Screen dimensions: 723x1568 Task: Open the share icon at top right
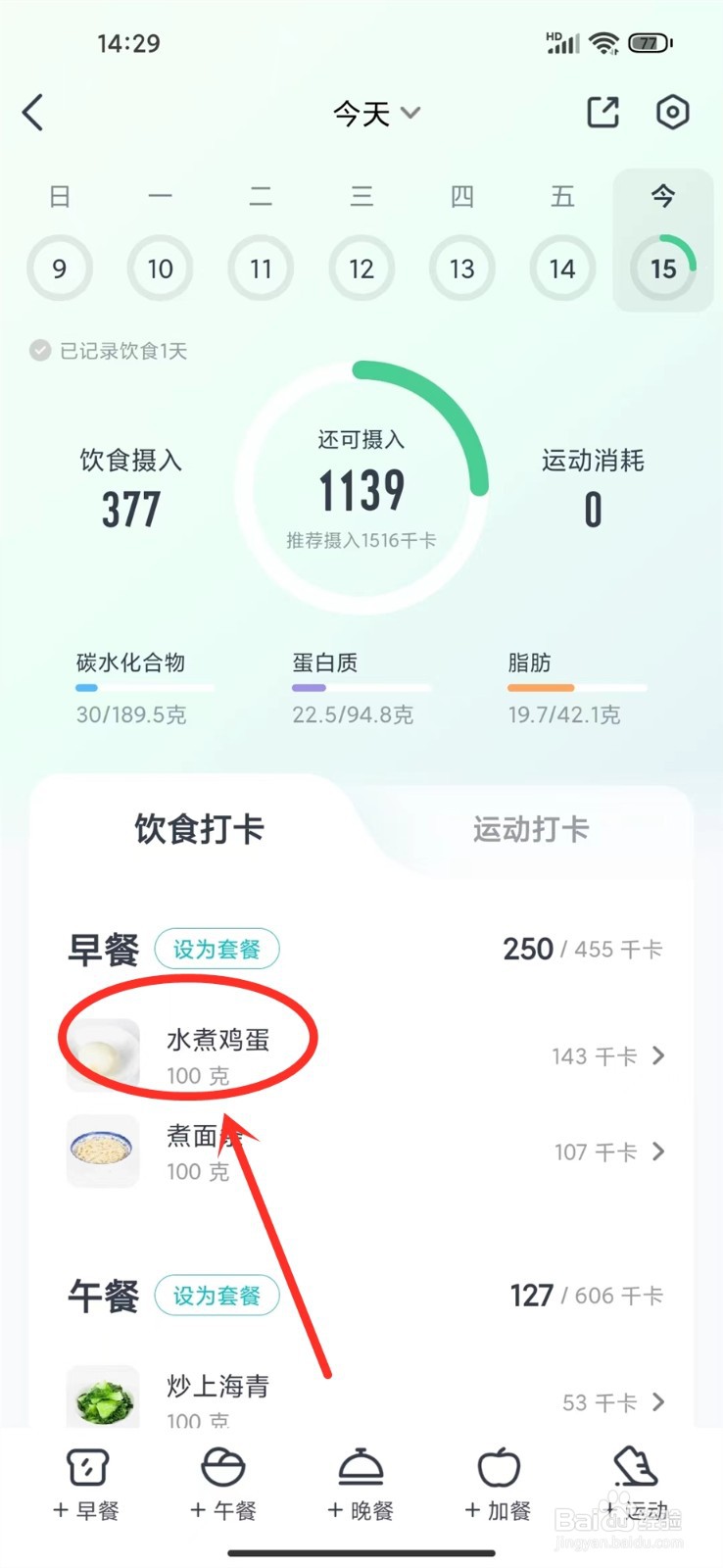[x=602, y=112]
